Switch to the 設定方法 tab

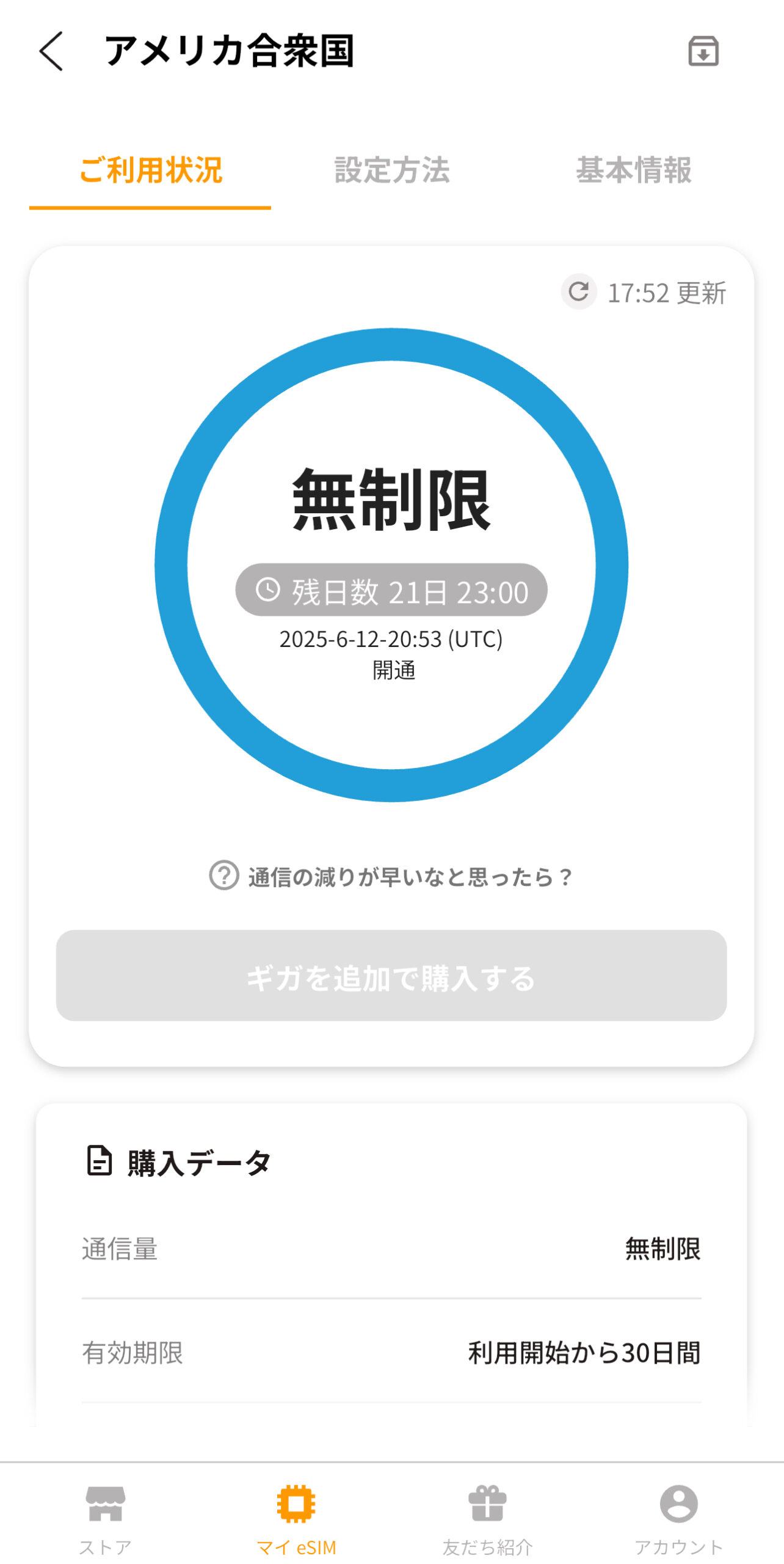(391, 170)
